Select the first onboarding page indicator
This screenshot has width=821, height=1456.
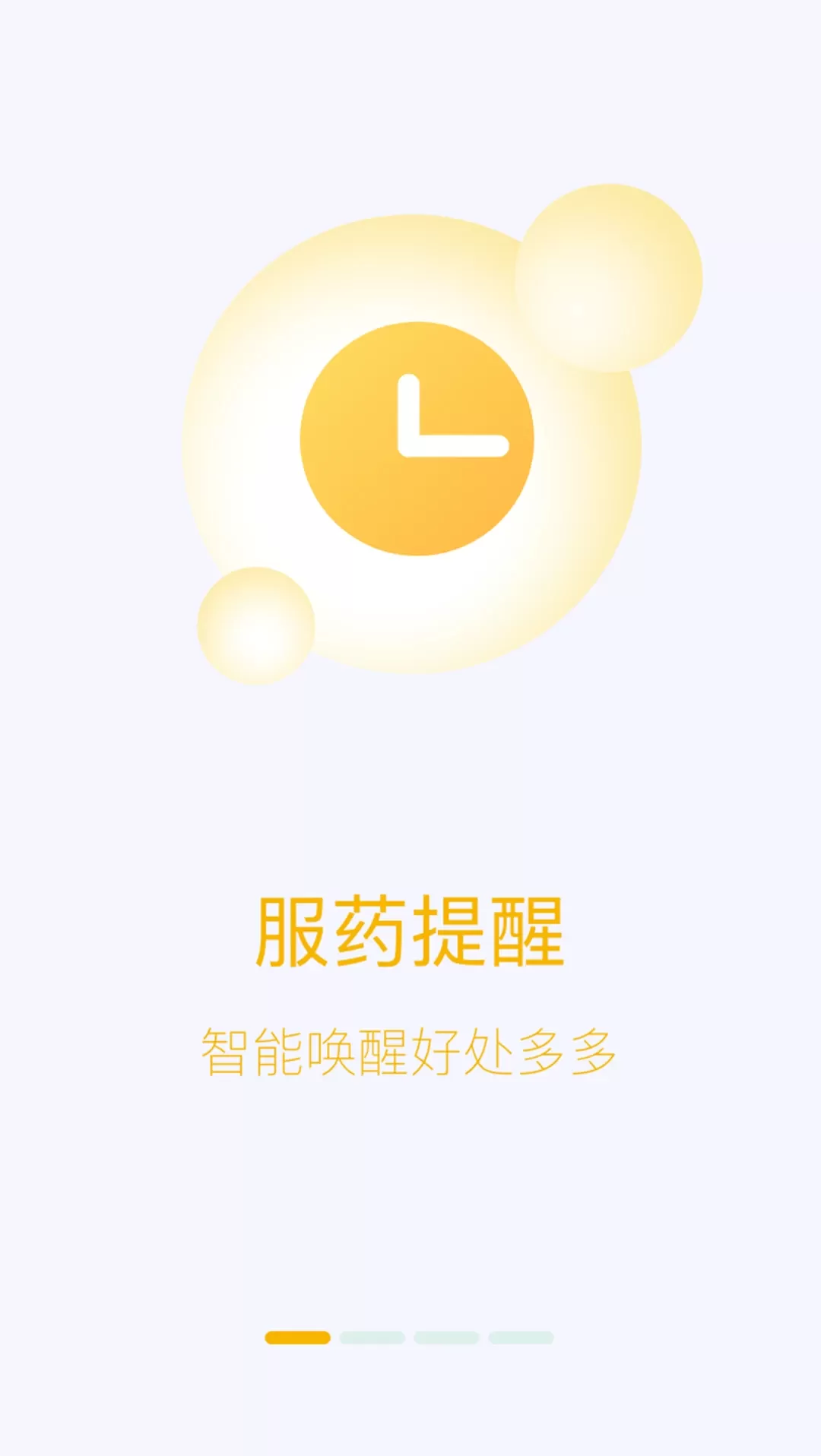(297, 1337)
